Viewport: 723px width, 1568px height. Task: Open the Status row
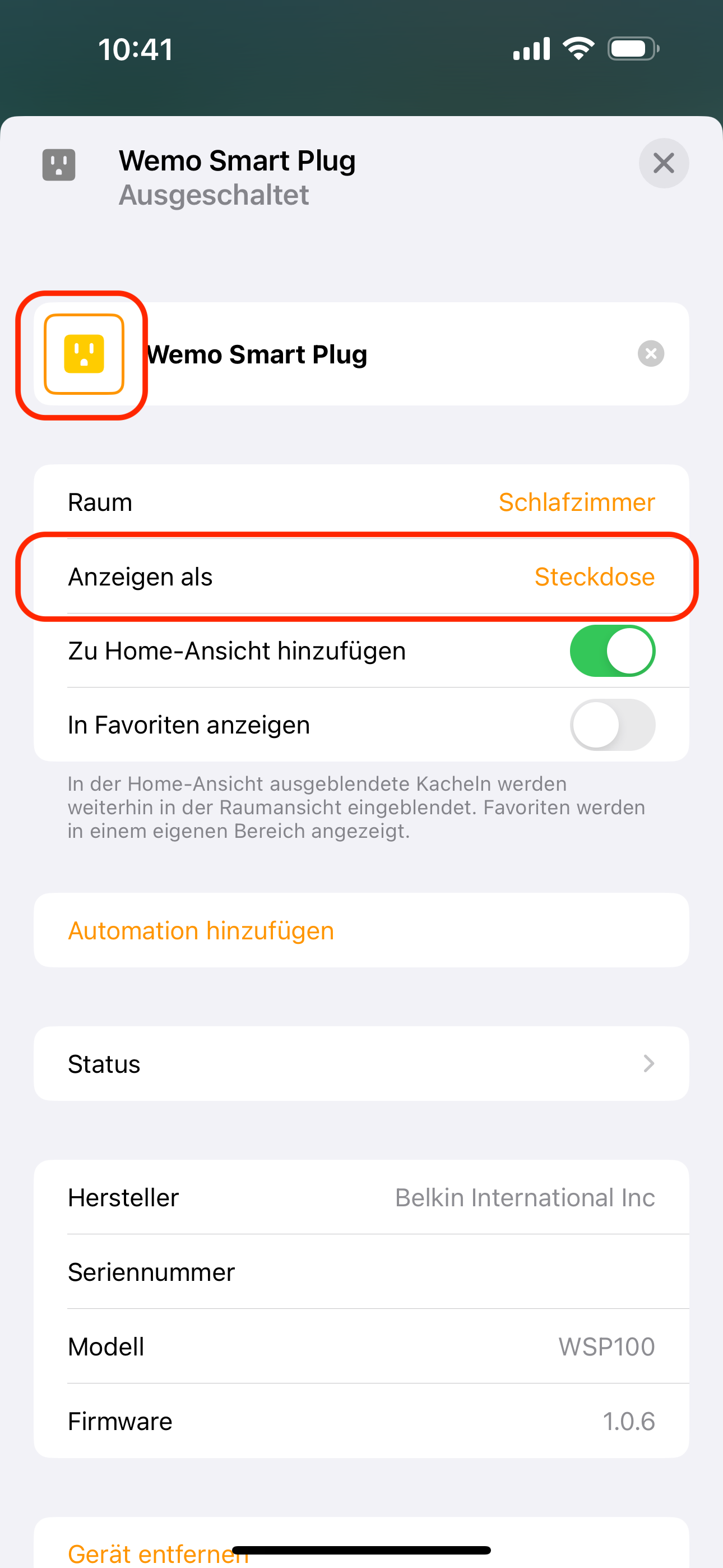coord(361,1064)
